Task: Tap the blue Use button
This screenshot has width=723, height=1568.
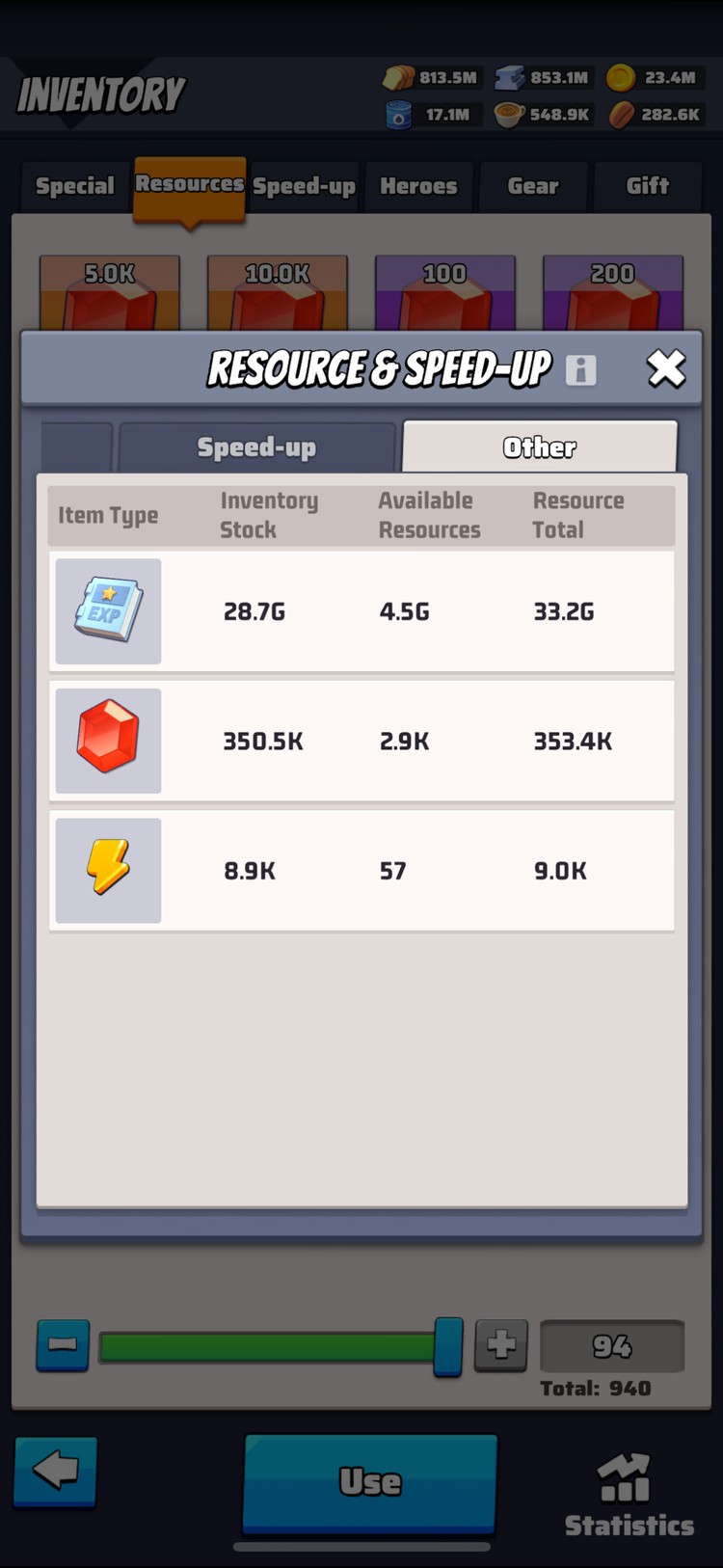Action: pyautogui.click(x=370, y=1481)
